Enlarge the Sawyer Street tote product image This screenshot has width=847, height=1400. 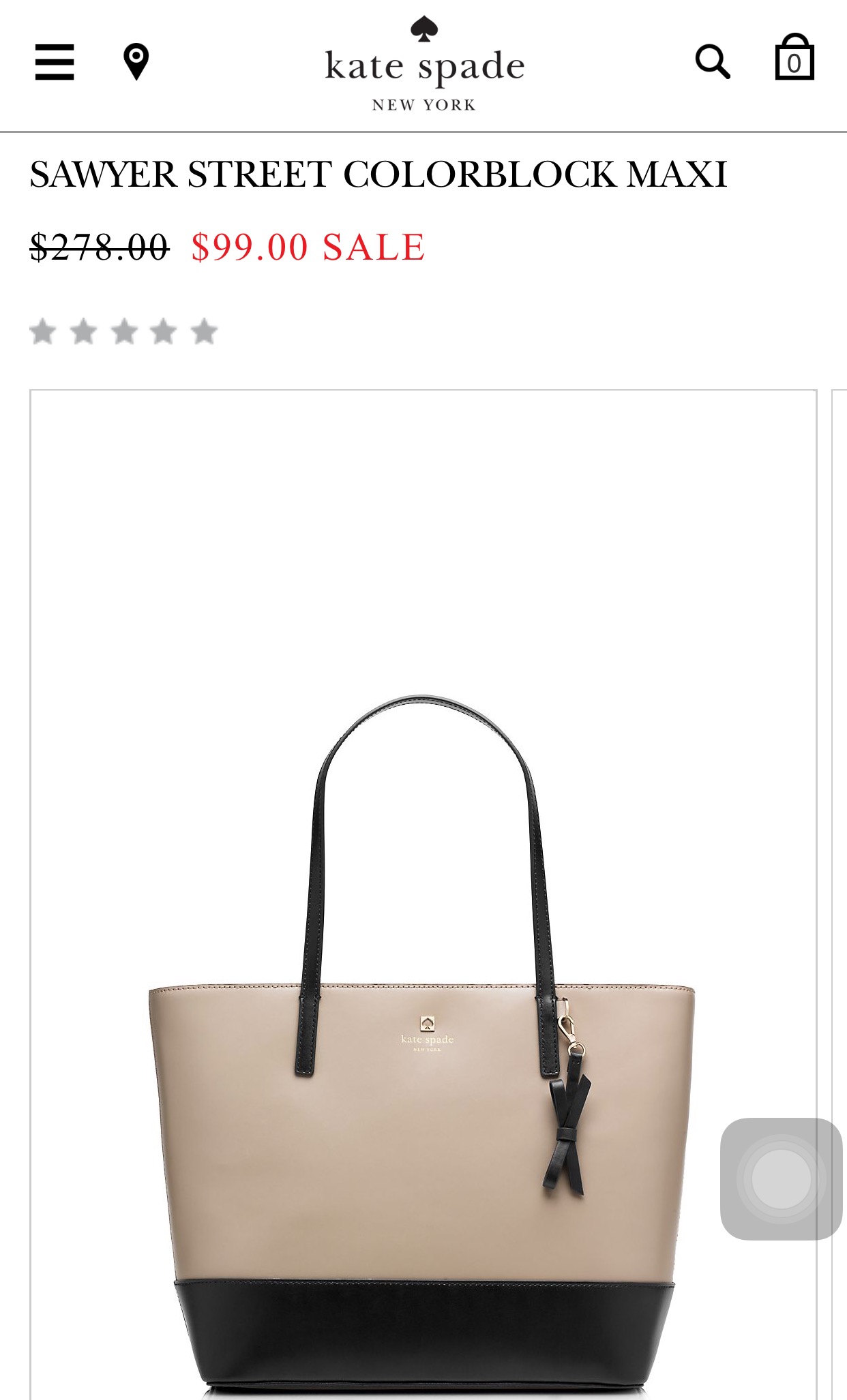click(x=423, y=894)
